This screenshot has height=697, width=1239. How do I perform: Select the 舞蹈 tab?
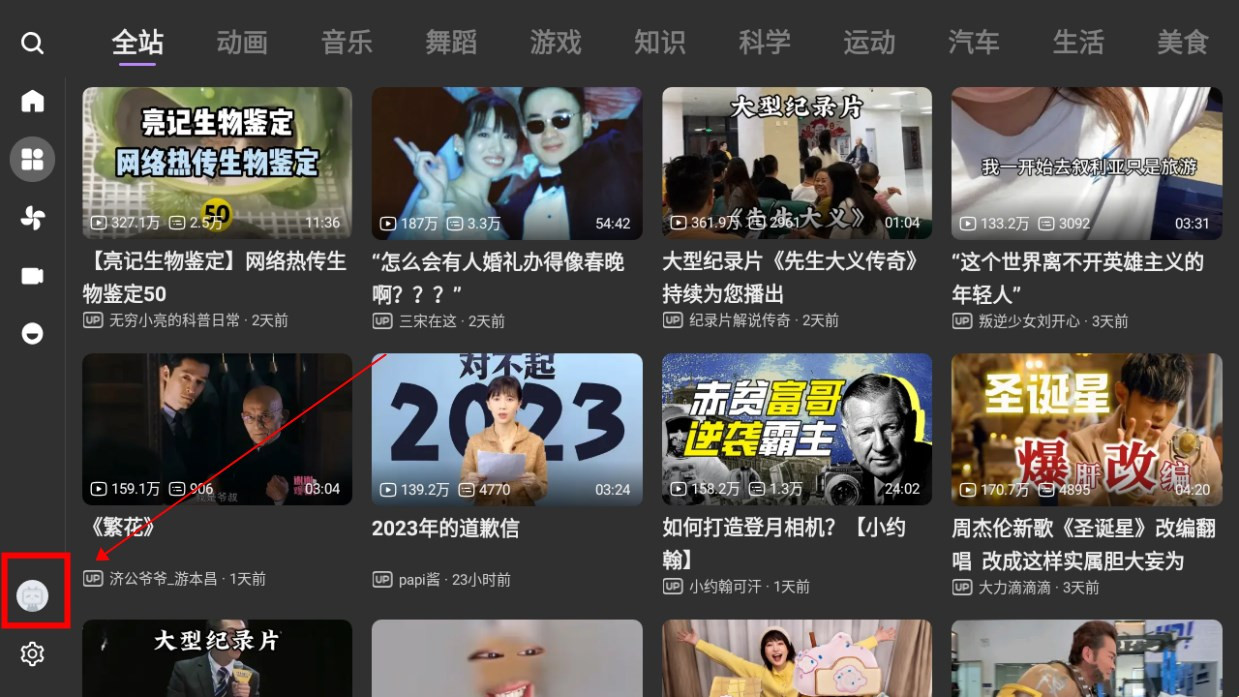coord(451,42)
